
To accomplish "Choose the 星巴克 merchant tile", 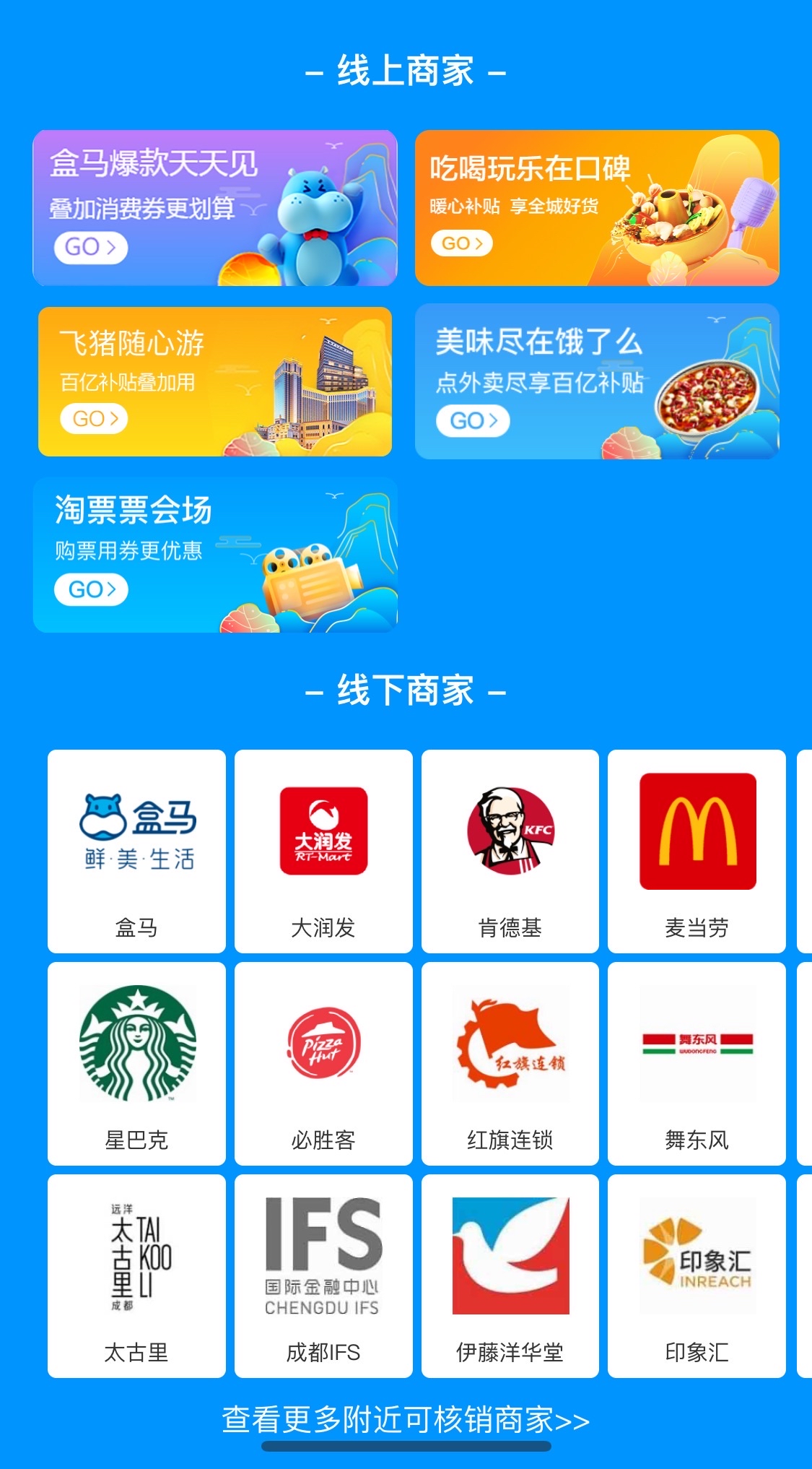I will click(x=136, y=1064).
